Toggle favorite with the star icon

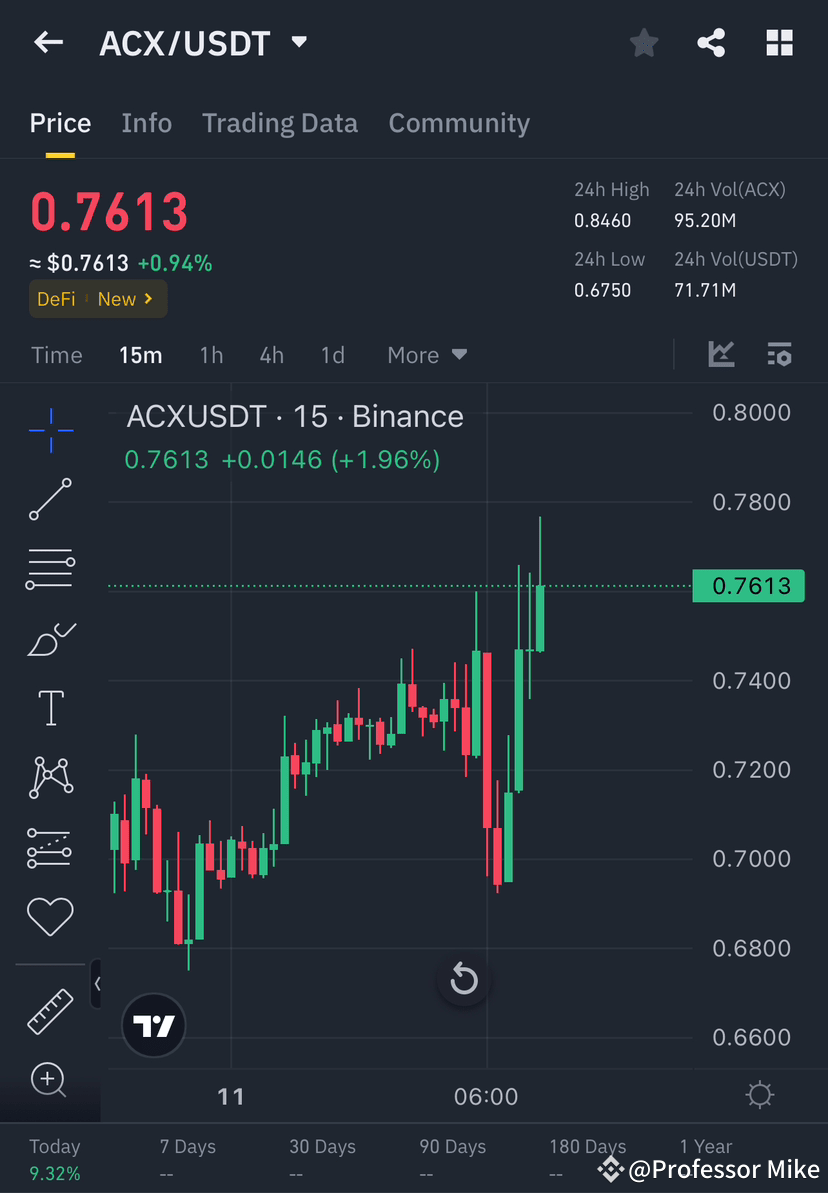pos(643,42)
